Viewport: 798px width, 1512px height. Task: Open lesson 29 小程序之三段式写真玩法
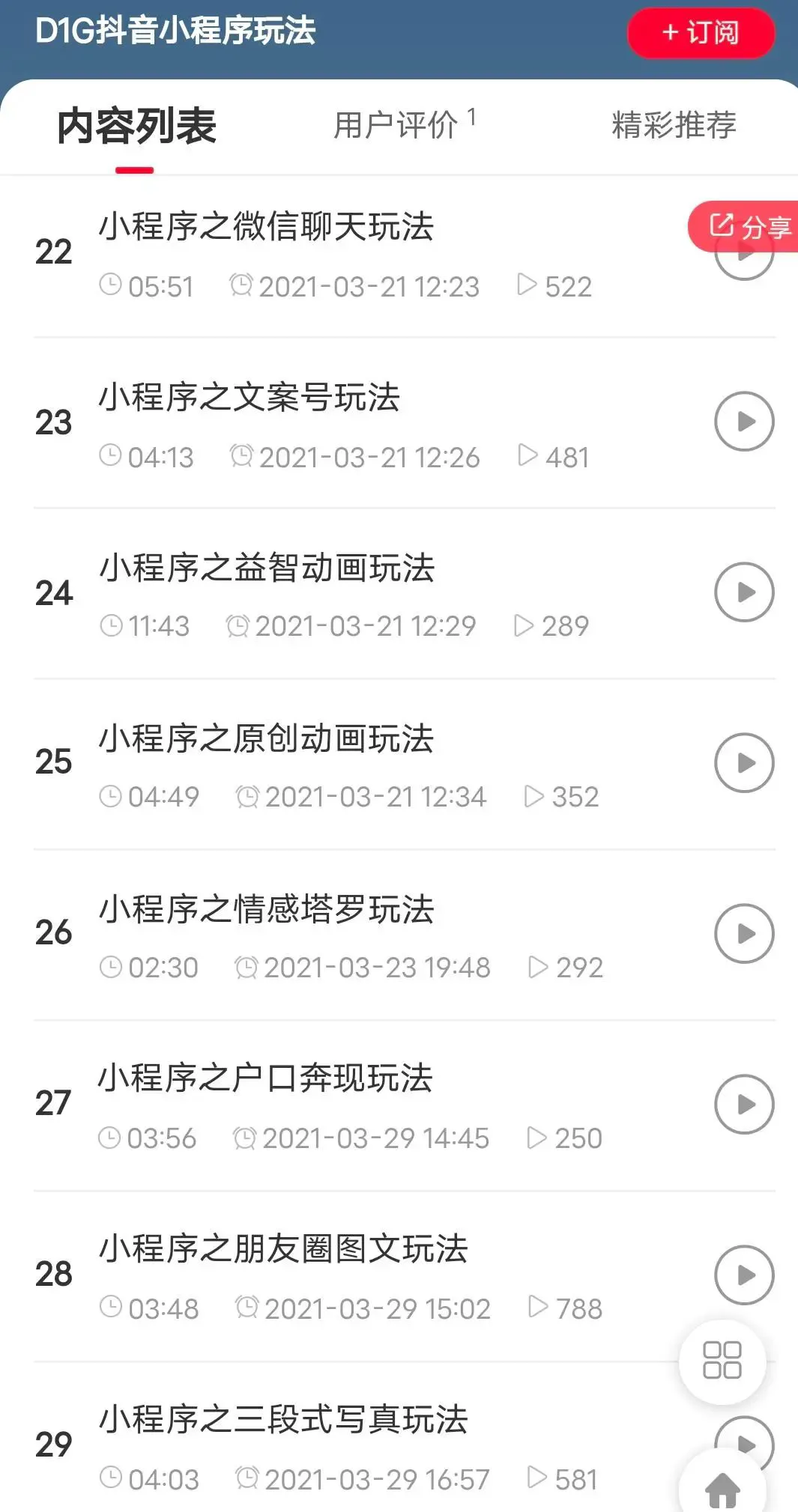coord(283,1420)
